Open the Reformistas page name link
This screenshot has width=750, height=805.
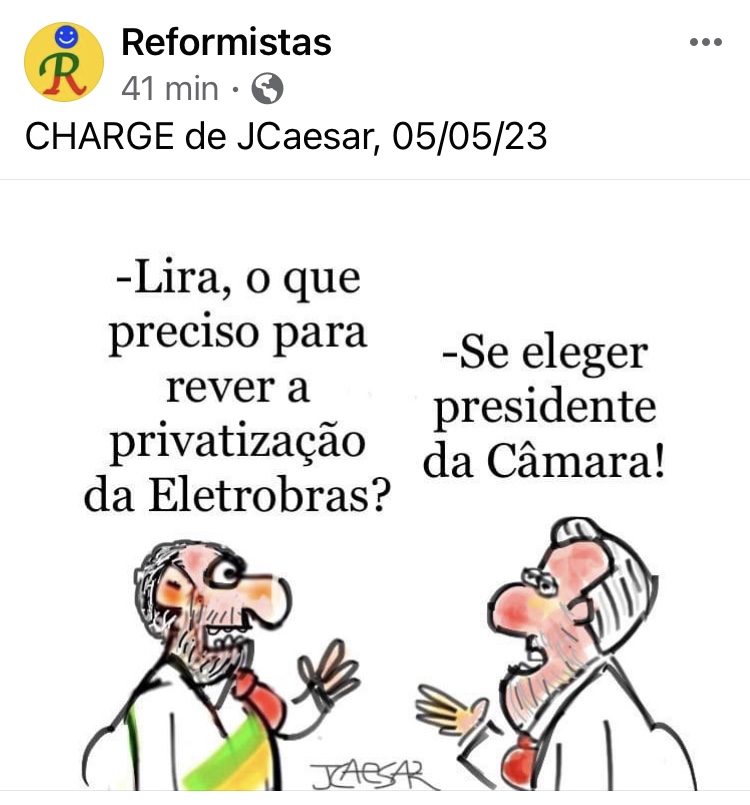[x=225, y=42]
